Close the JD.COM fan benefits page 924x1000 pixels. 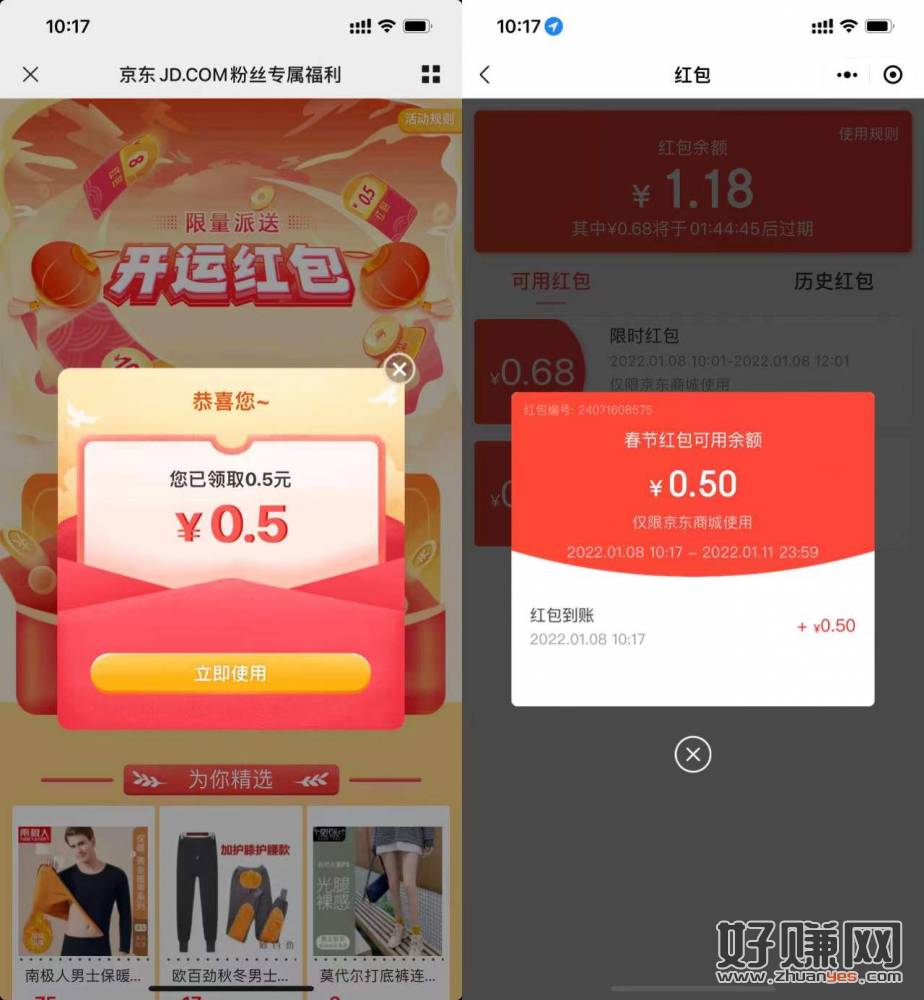31,75
